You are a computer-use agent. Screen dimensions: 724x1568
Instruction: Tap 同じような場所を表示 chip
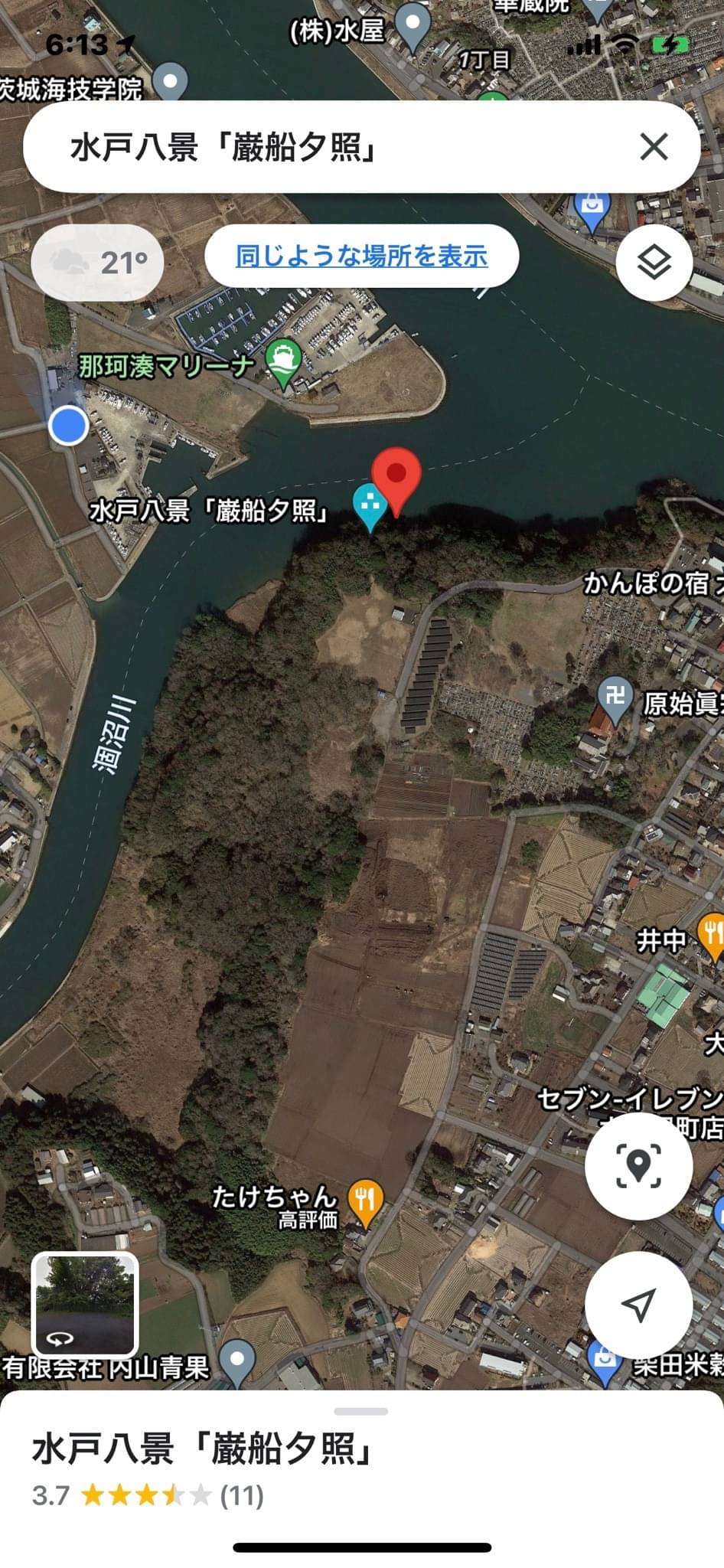click(x=361, y=256)
